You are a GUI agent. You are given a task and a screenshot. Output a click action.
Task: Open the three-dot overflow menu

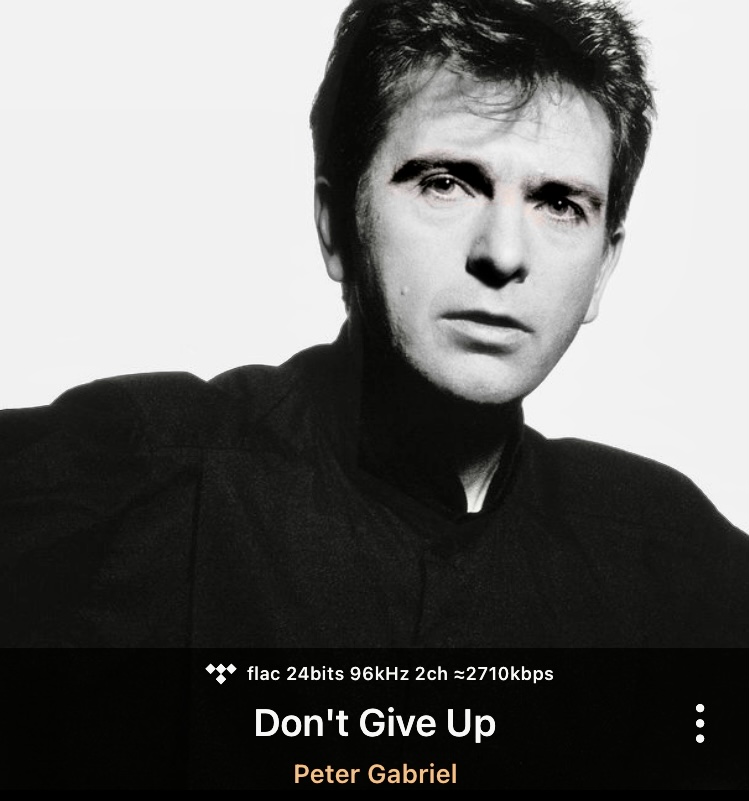tap(700, 723)
